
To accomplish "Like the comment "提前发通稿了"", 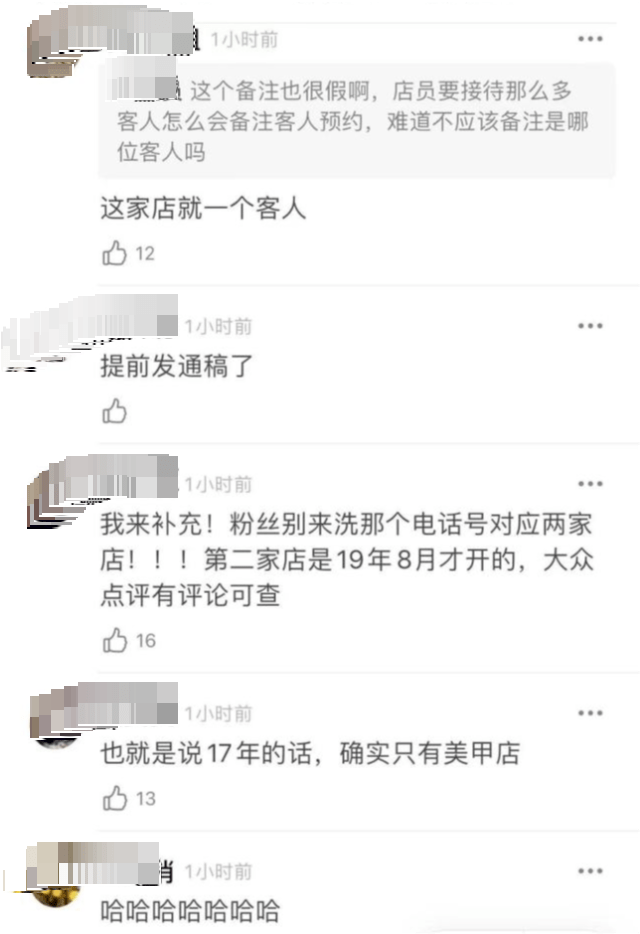I will pos(116,411).
